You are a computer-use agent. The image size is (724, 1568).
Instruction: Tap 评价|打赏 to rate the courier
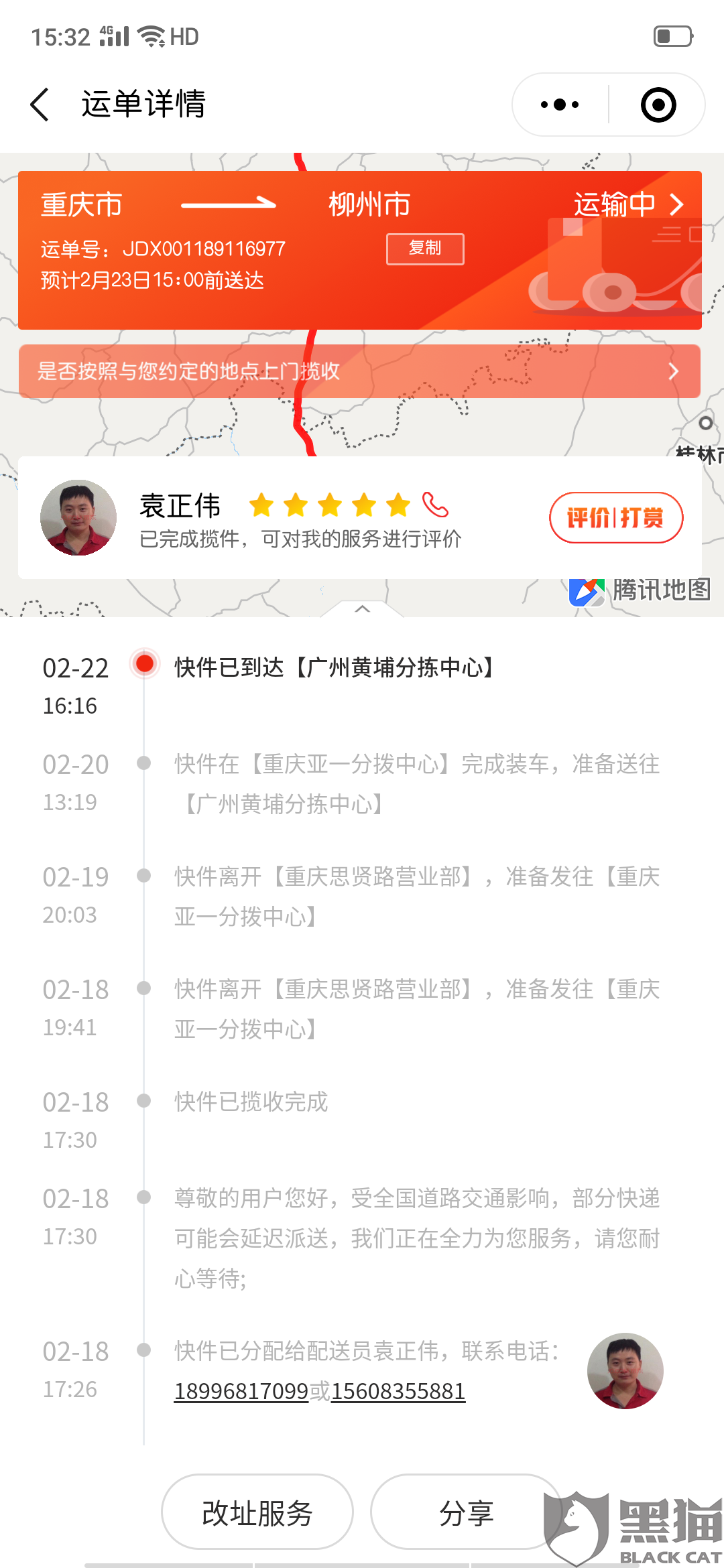[615, 517]
